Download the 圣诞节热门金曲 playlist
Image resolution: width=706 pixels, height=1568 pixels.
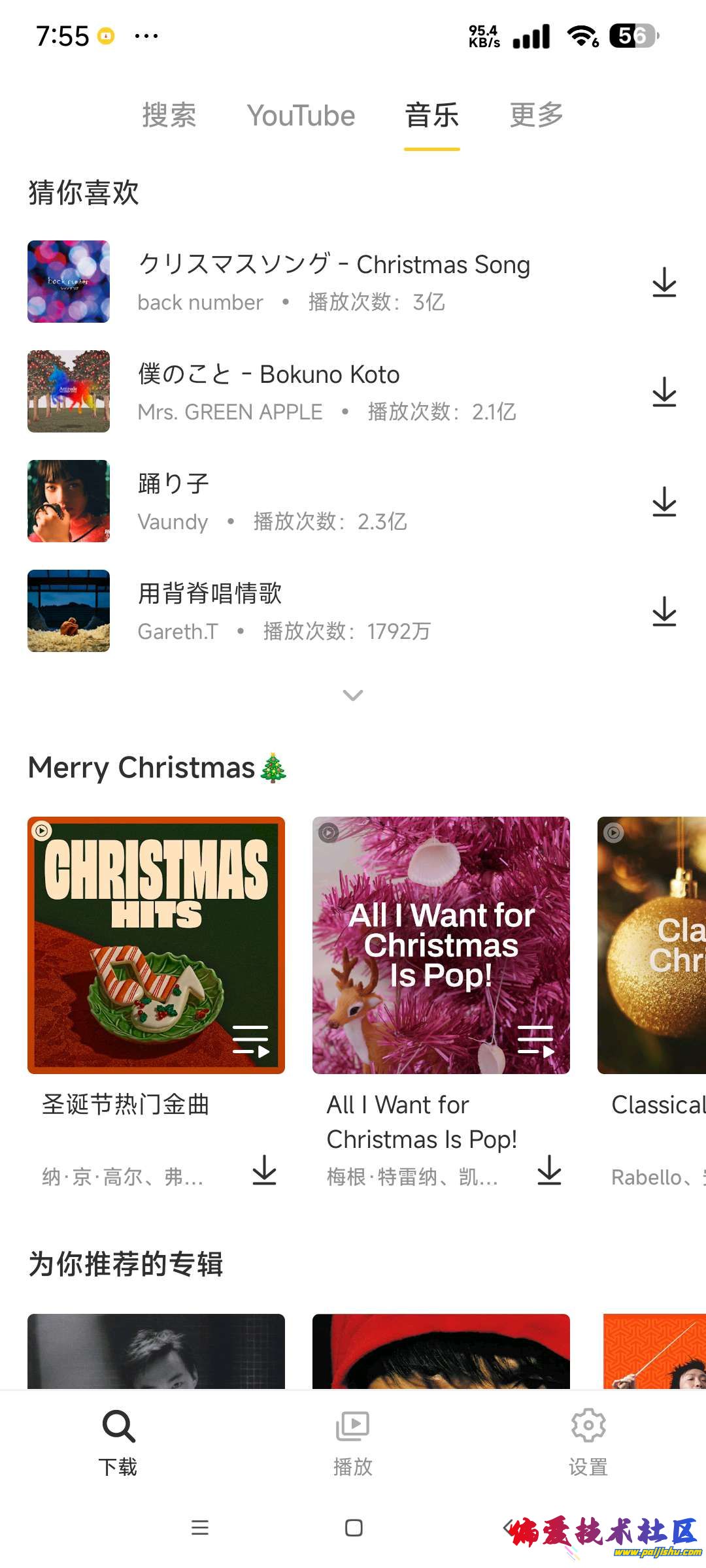pos(265,1171)
